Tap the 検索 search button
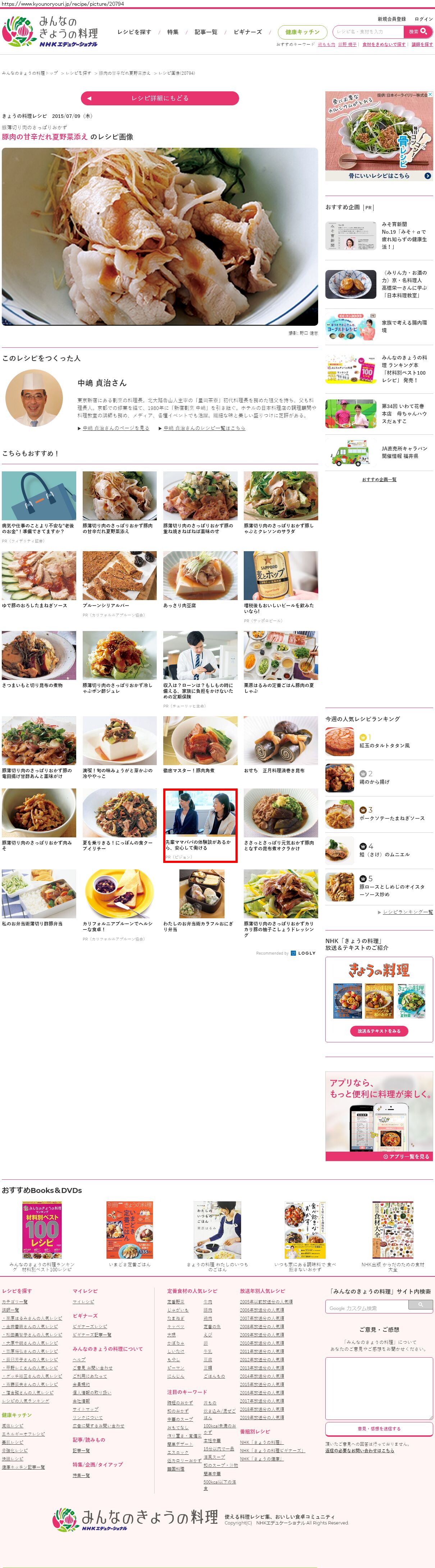This screenshot has height=1568, width=435. 417,32
